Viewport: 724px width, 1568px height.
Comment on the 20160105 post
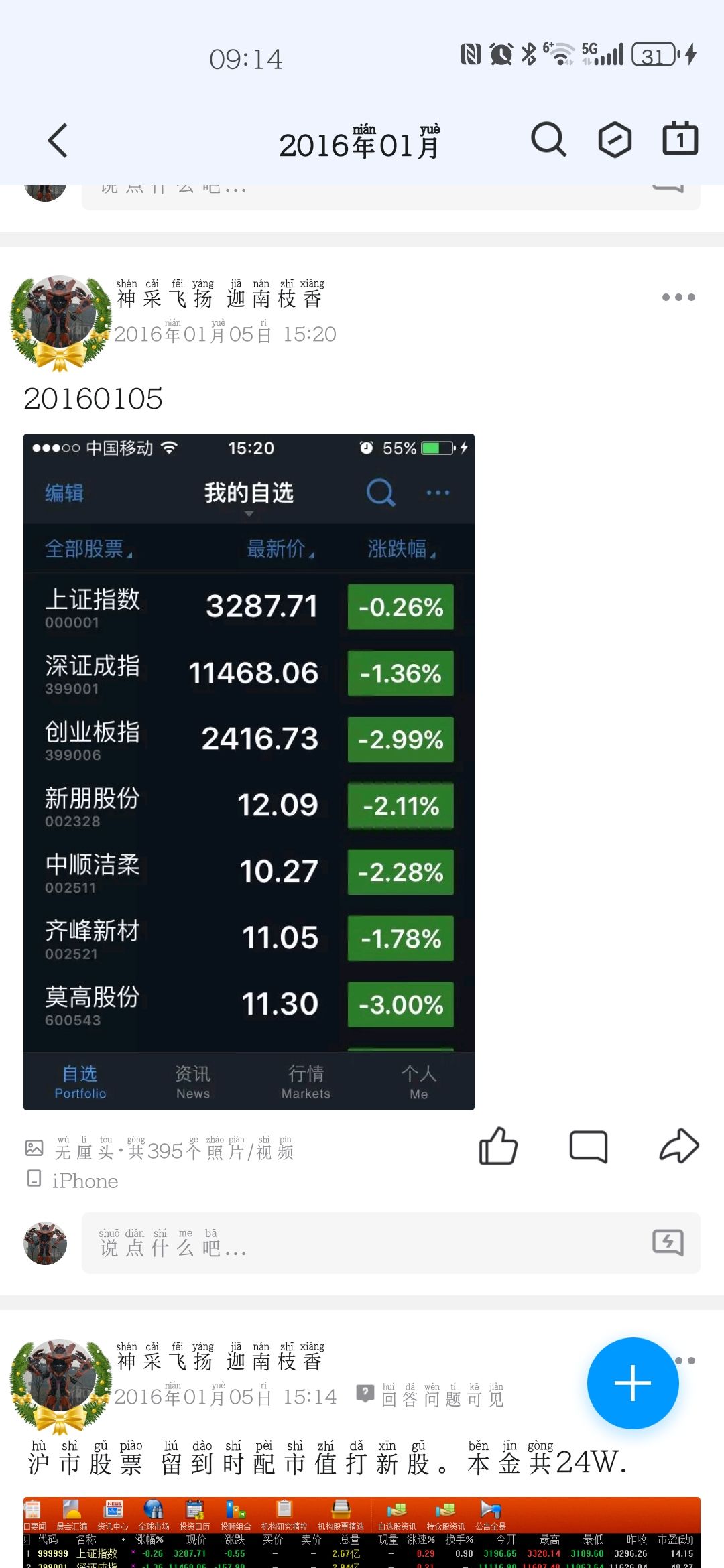point(589,1147)
